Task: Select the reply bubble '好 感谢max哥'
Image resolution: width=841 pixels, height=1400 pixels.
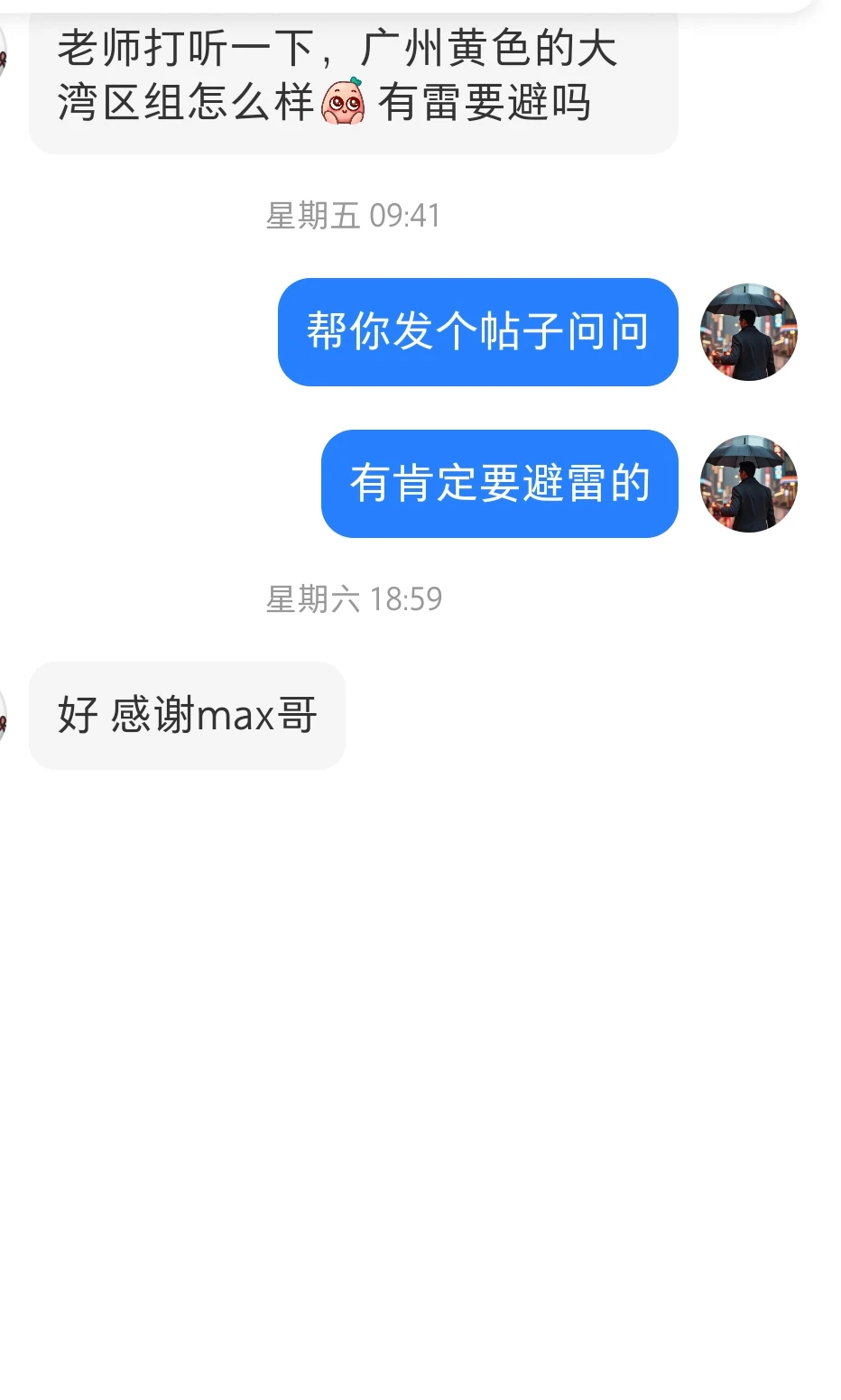Action: coord(187,716)
